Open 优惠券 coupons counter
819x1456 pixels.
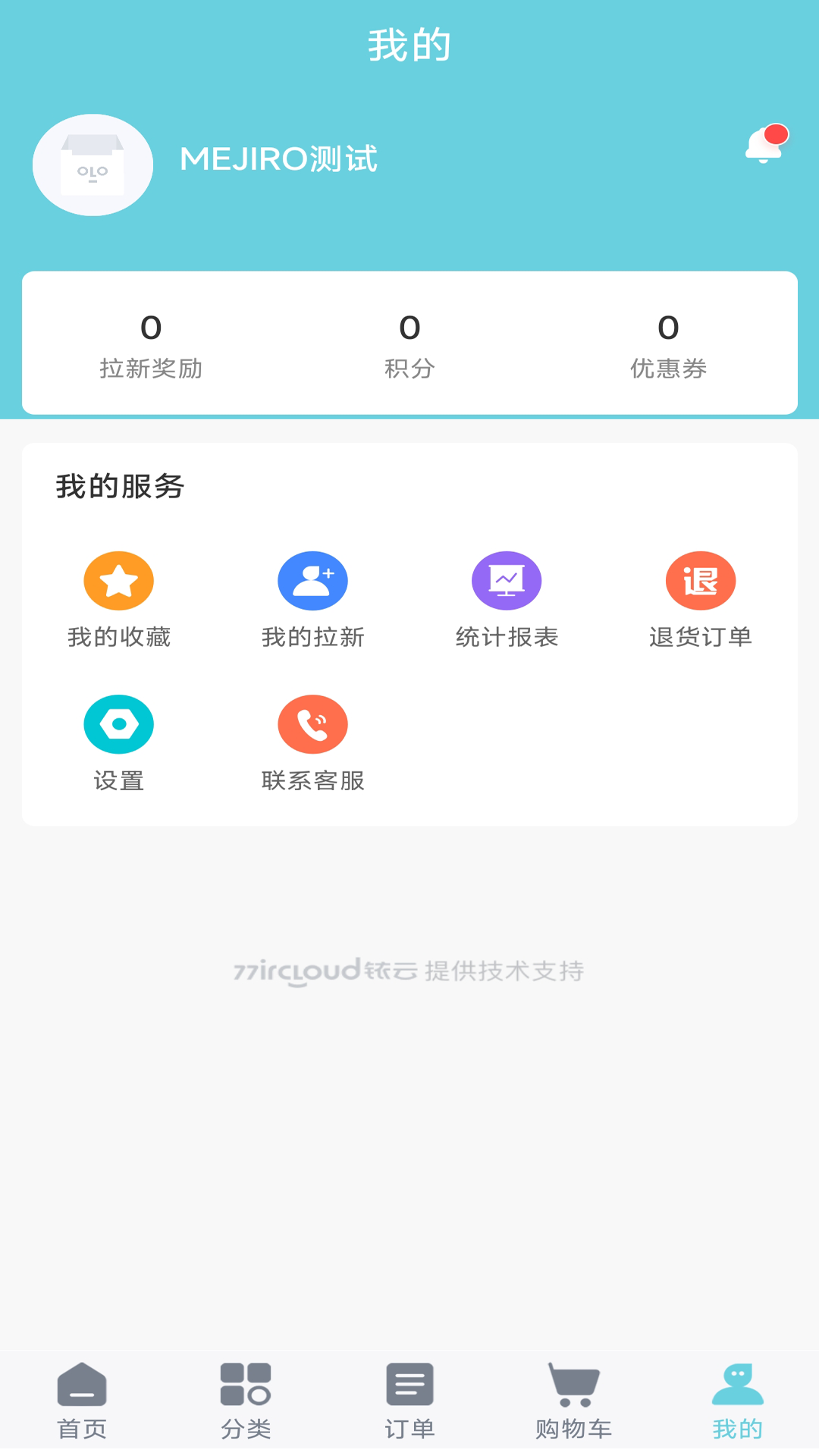coord(667,345)
